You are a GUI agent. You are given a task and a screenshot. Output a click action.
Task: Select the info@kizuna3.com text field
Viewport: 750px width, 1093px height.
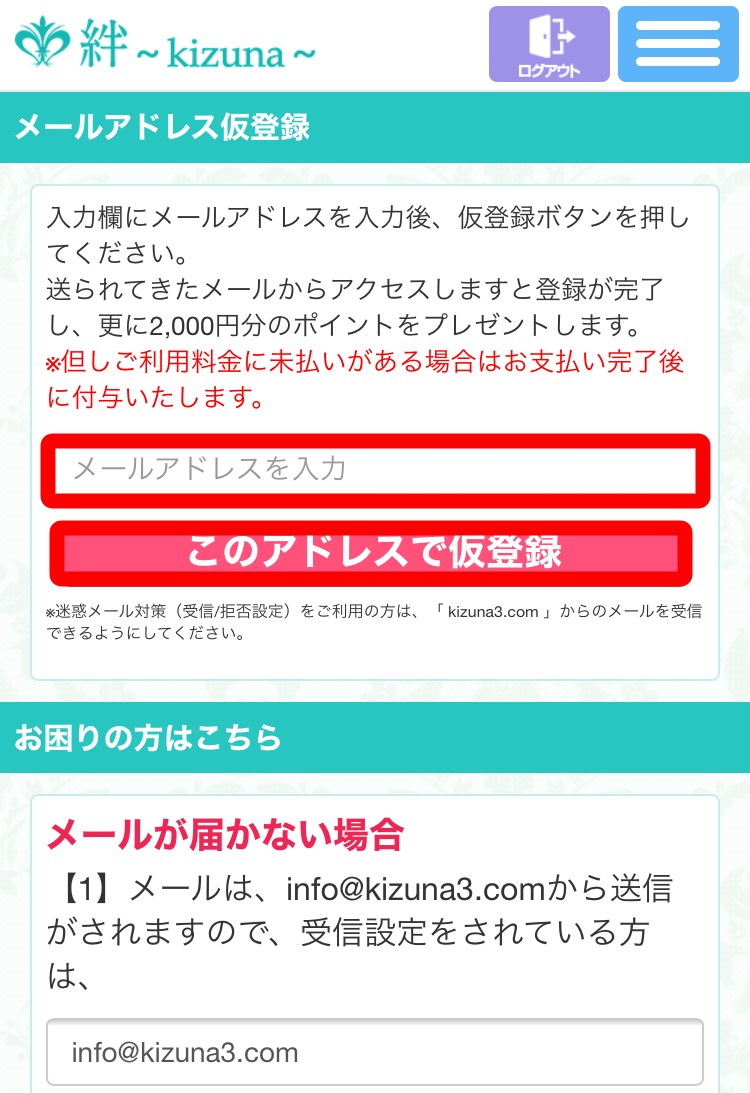point(374,1053)
